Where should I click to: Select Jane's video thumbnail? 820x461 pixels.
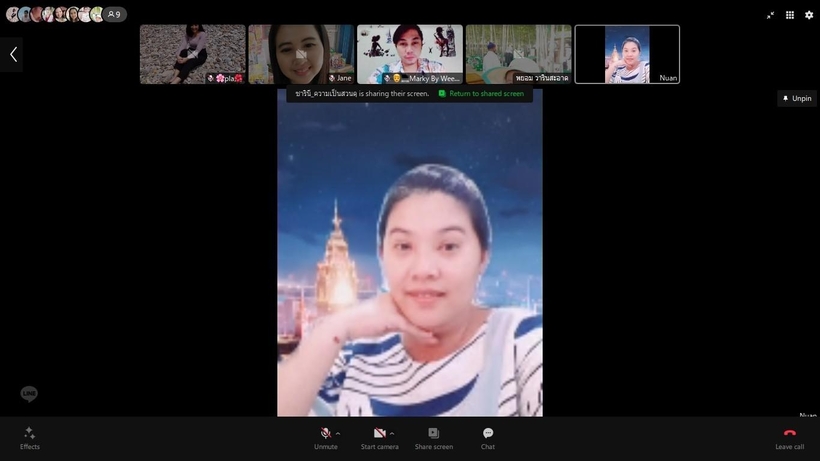[301, 54]
